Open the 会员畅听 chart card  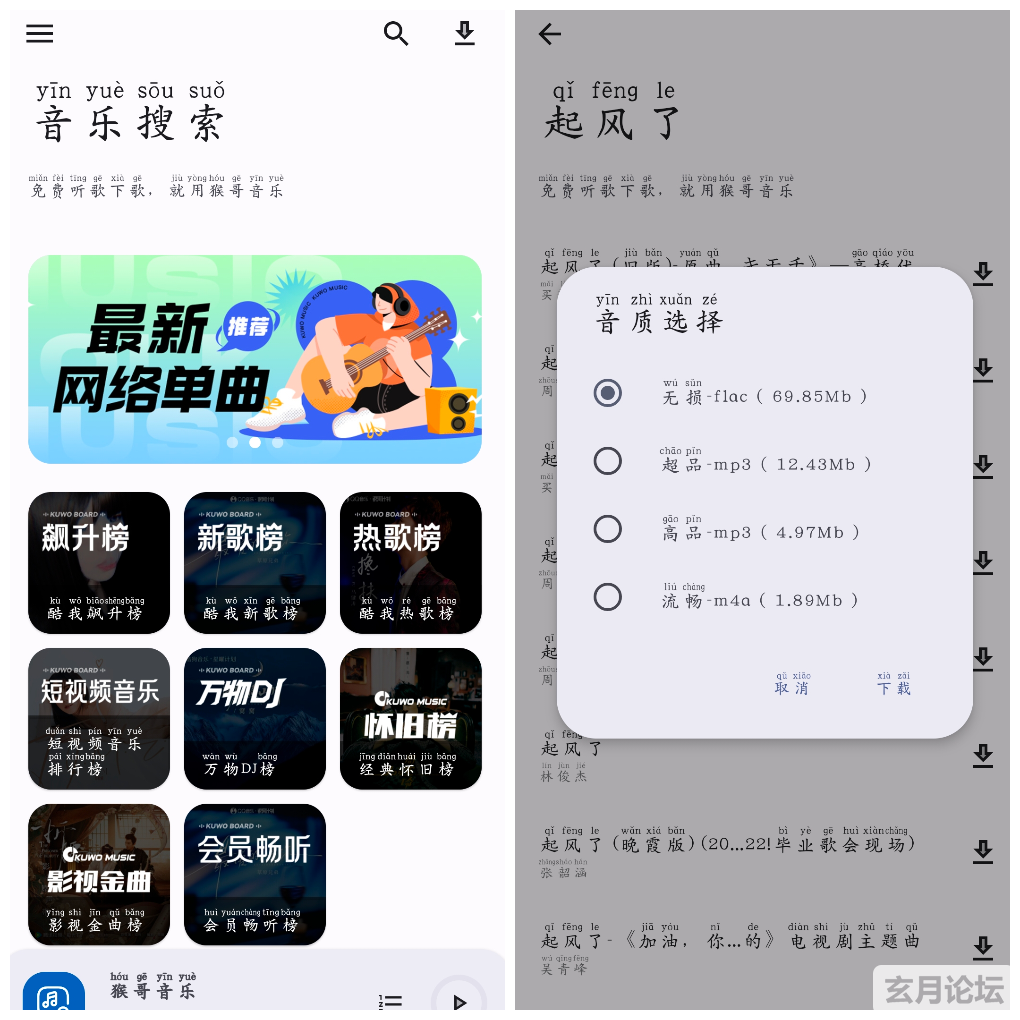(x=255, y=874)
